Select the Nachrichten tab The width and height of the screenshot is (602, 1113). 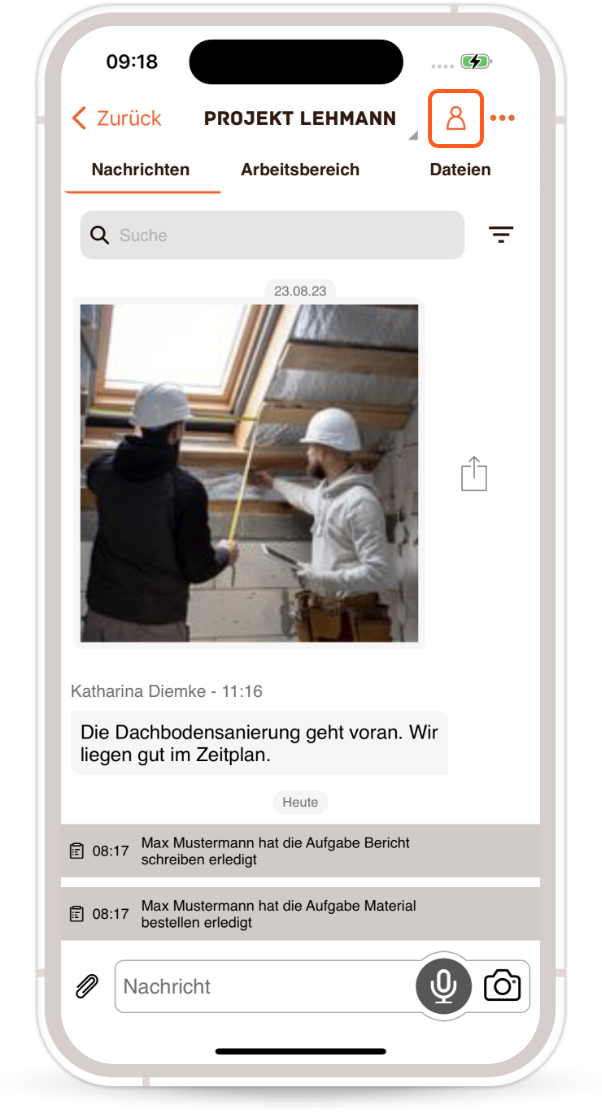[x=141, y=170]
